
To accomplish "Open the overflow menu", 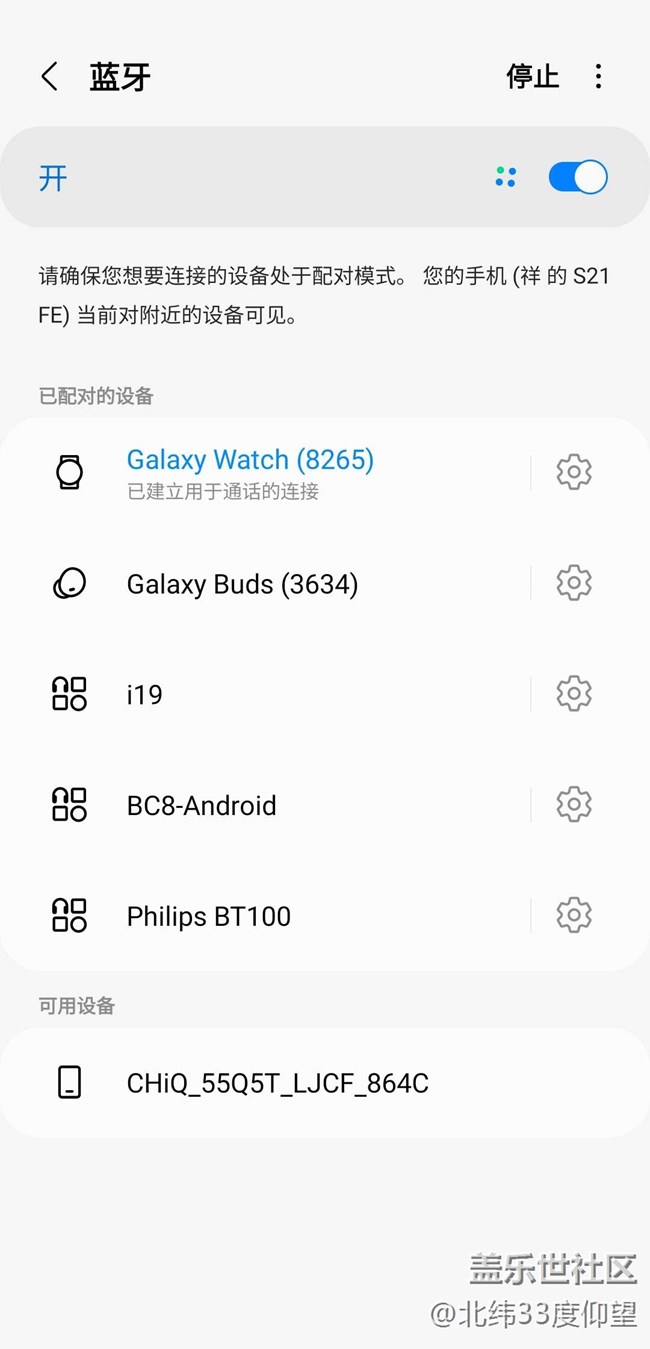I will click(598, 77).
